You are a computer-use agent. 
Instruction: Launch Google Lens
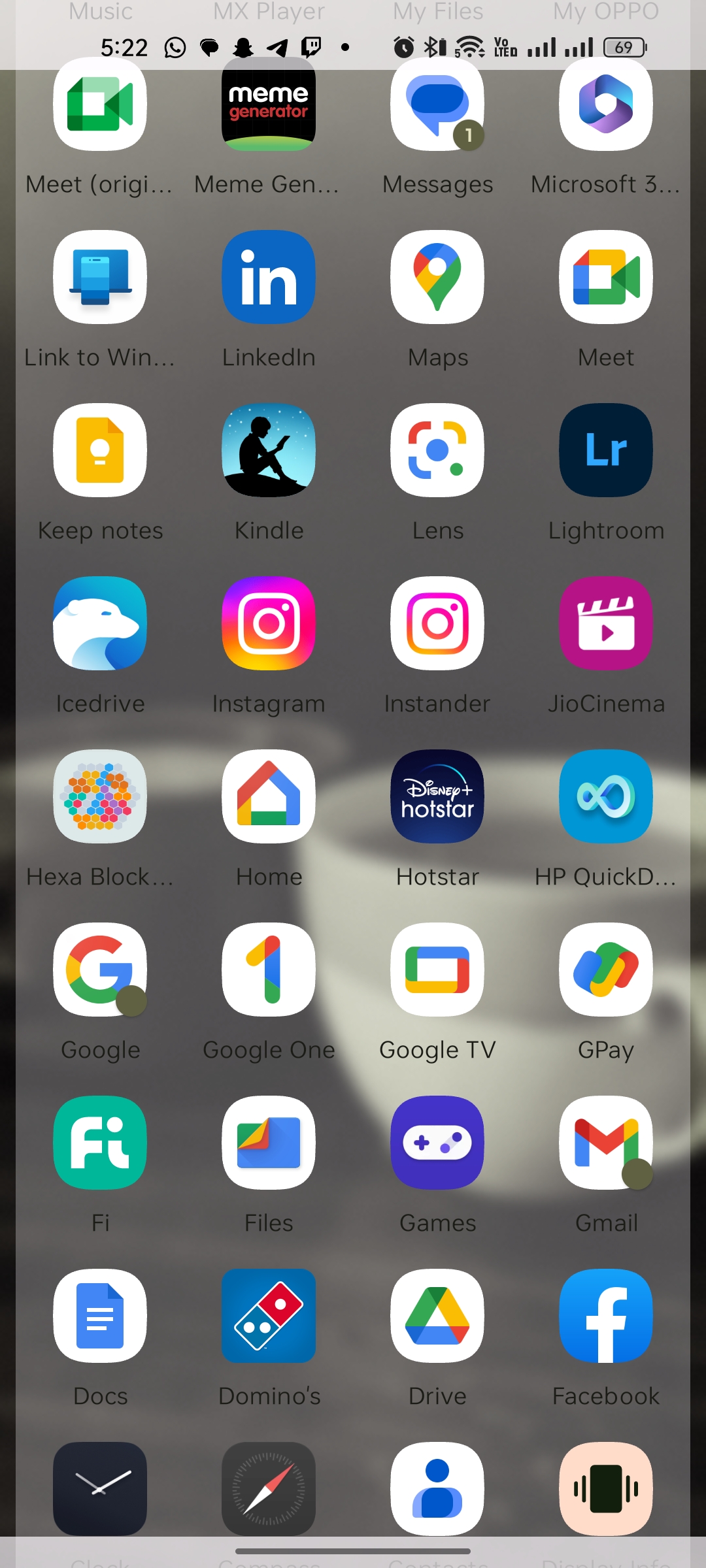click(437, 450)
